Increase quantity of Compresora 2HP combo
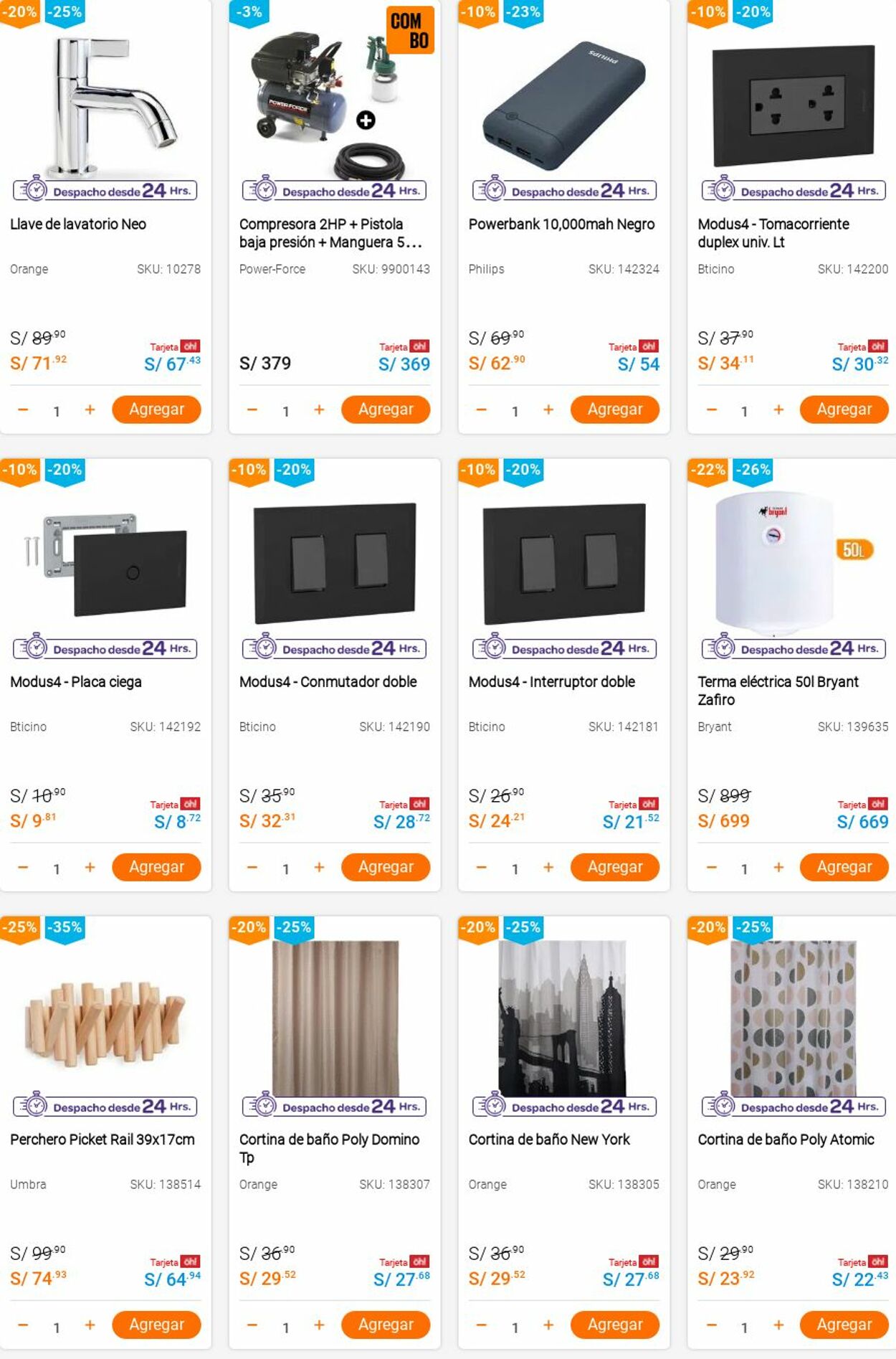 tap(319, 409)
